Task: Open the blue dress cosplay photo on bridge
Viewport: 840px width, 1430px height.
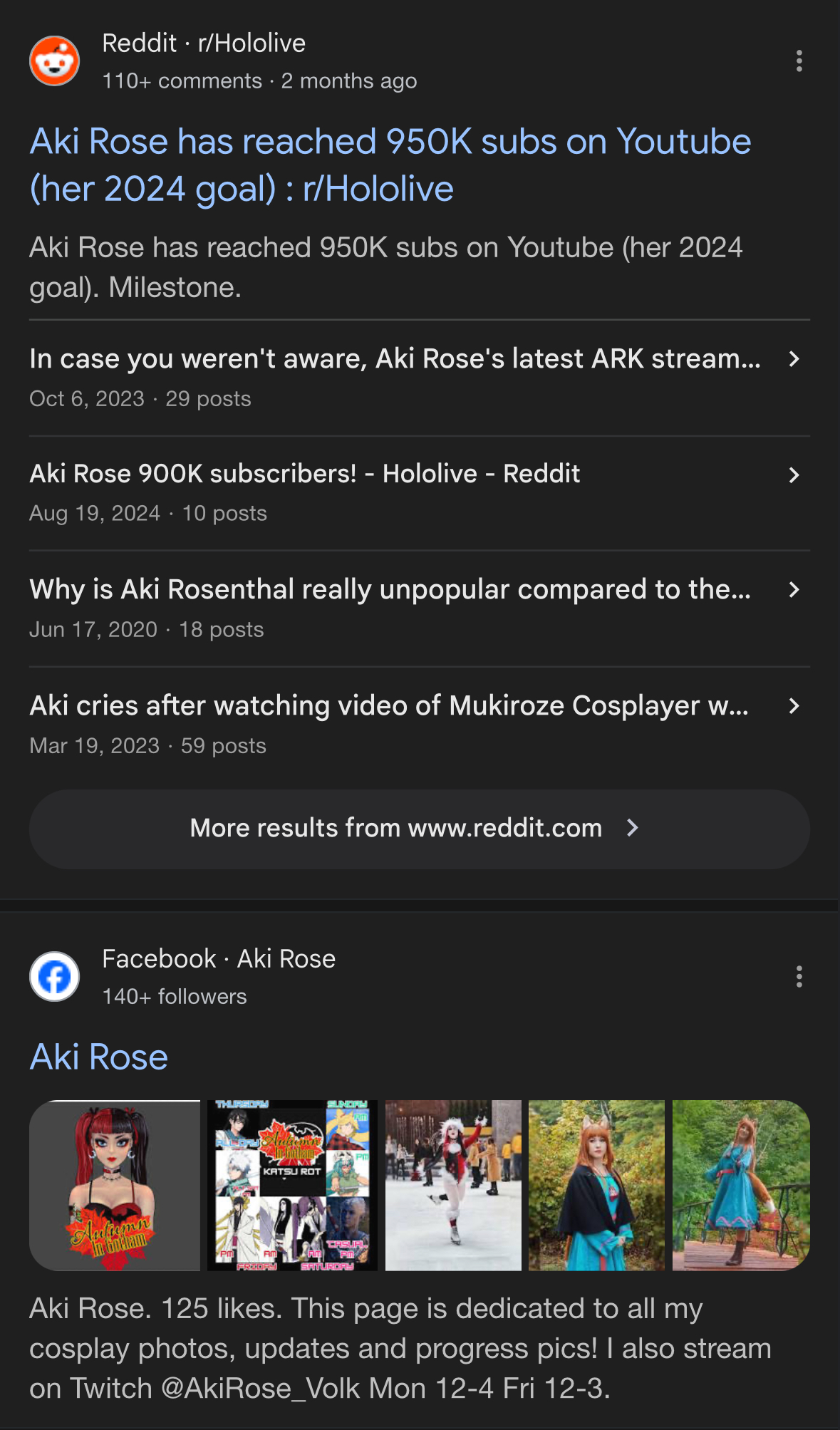Action: click(x=741, y=1185)
